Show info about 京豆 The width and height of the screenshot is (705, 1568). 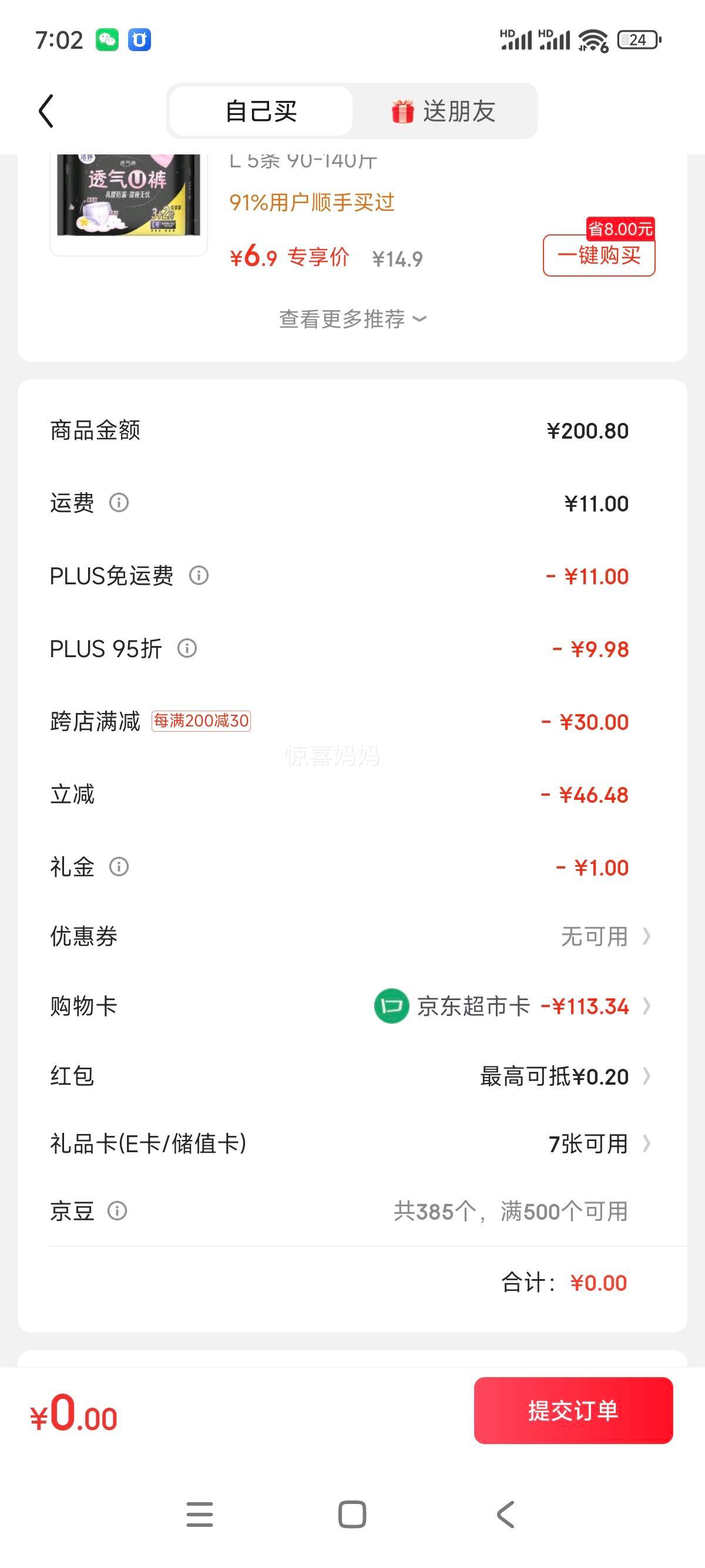(117, 1211)
